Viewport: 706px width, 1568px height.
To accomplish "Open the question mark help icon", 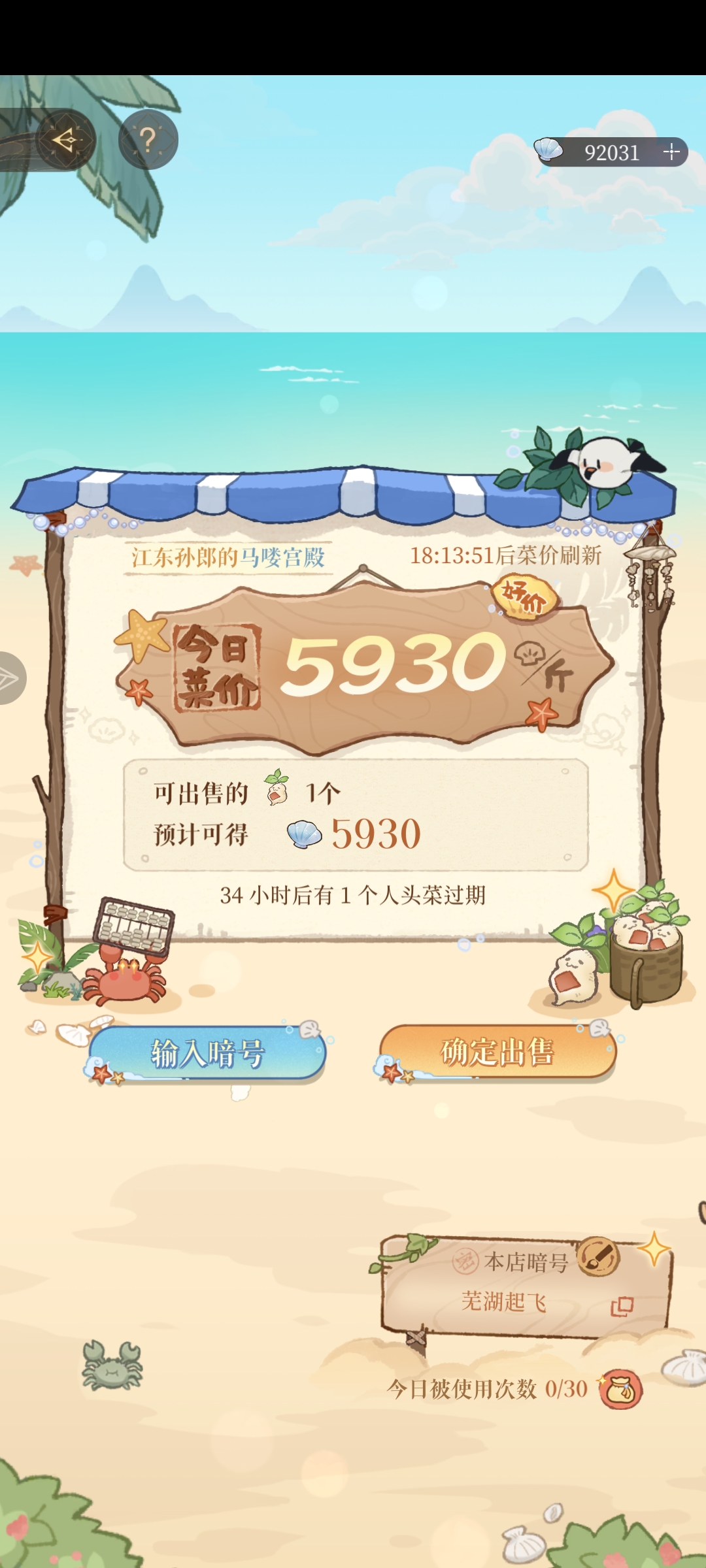I will click(x=148, y=140).
